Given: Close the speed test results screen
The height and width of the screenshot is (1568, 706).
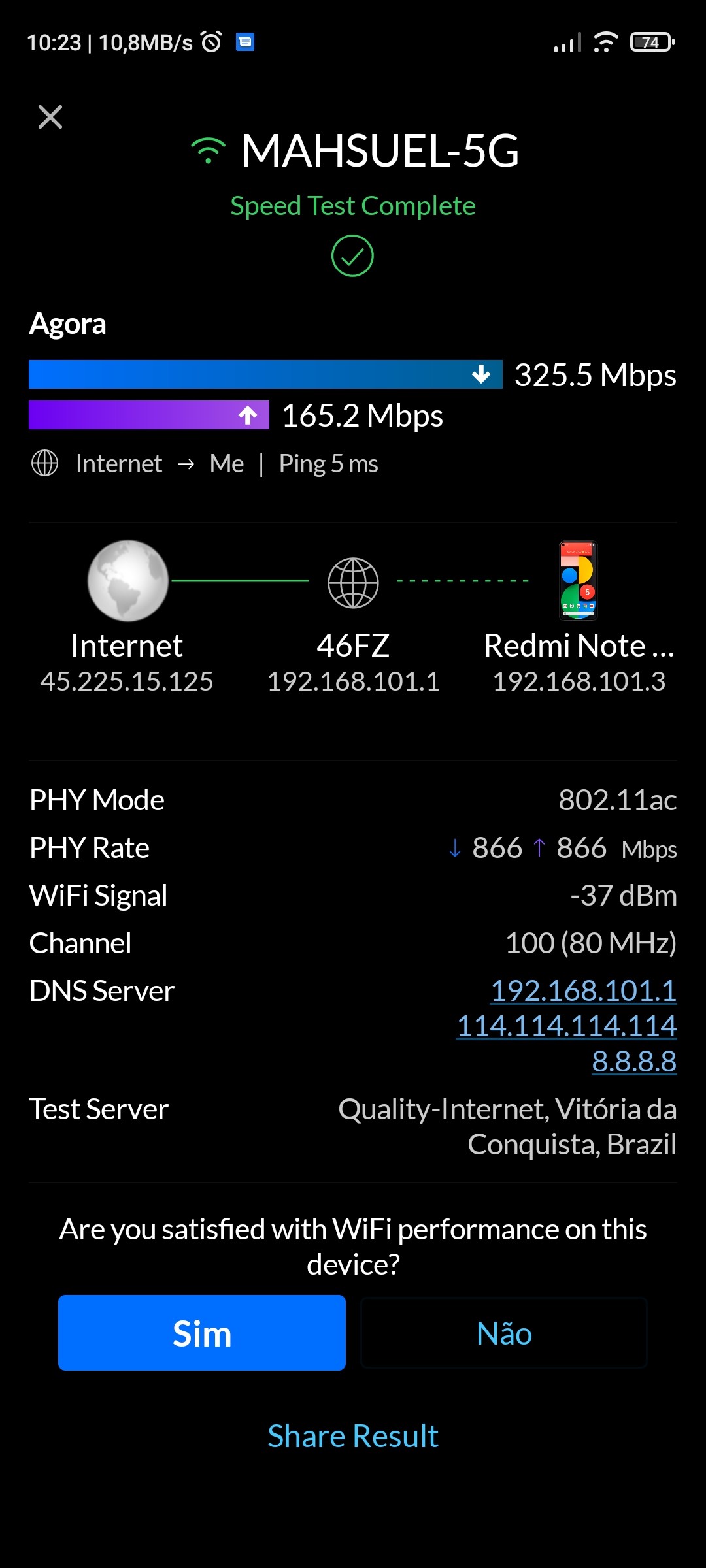Looking at the screenshot, I should [x=50, y=118].
